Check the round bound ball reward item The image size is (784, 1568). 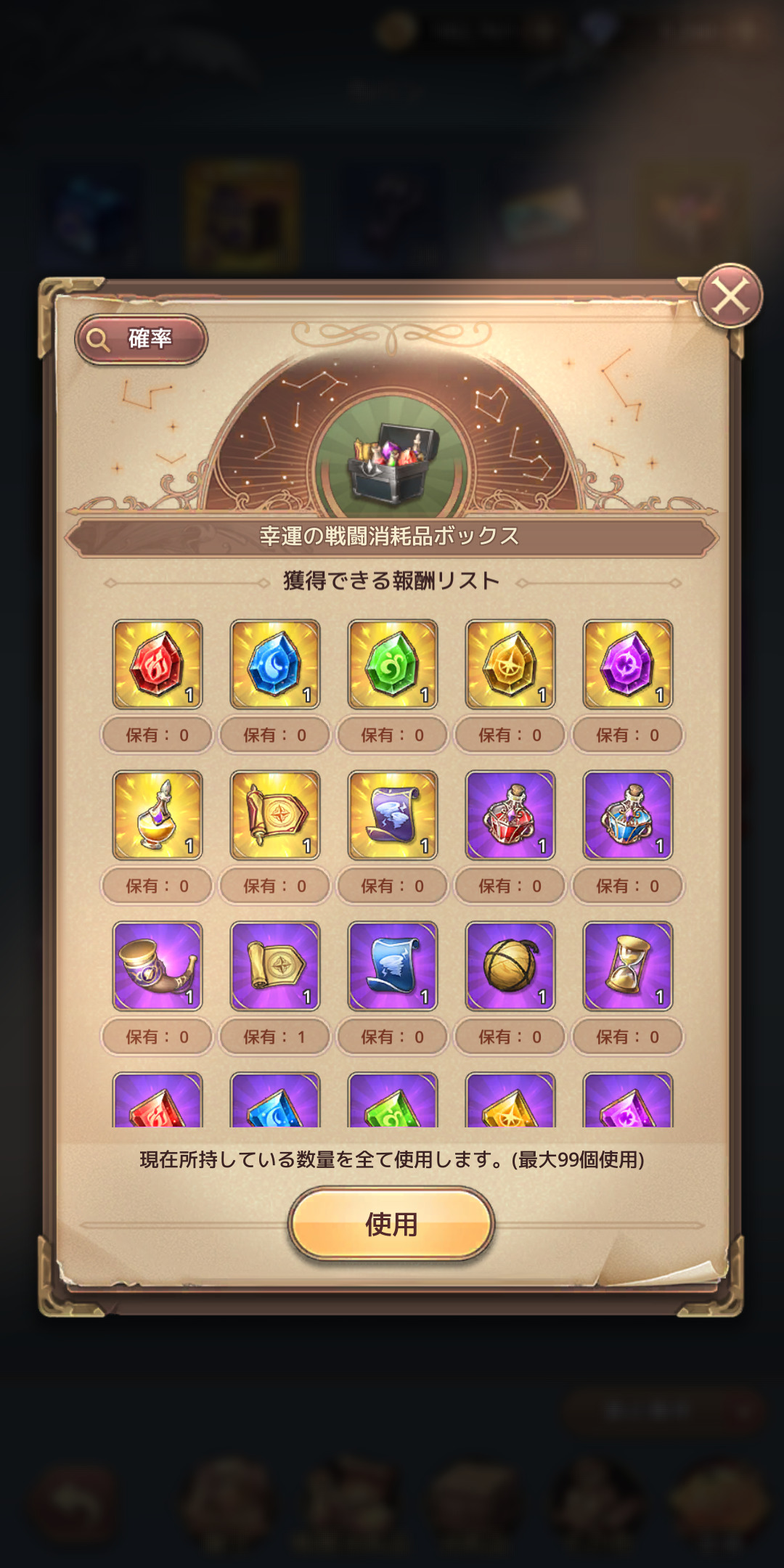click(510, 966)
